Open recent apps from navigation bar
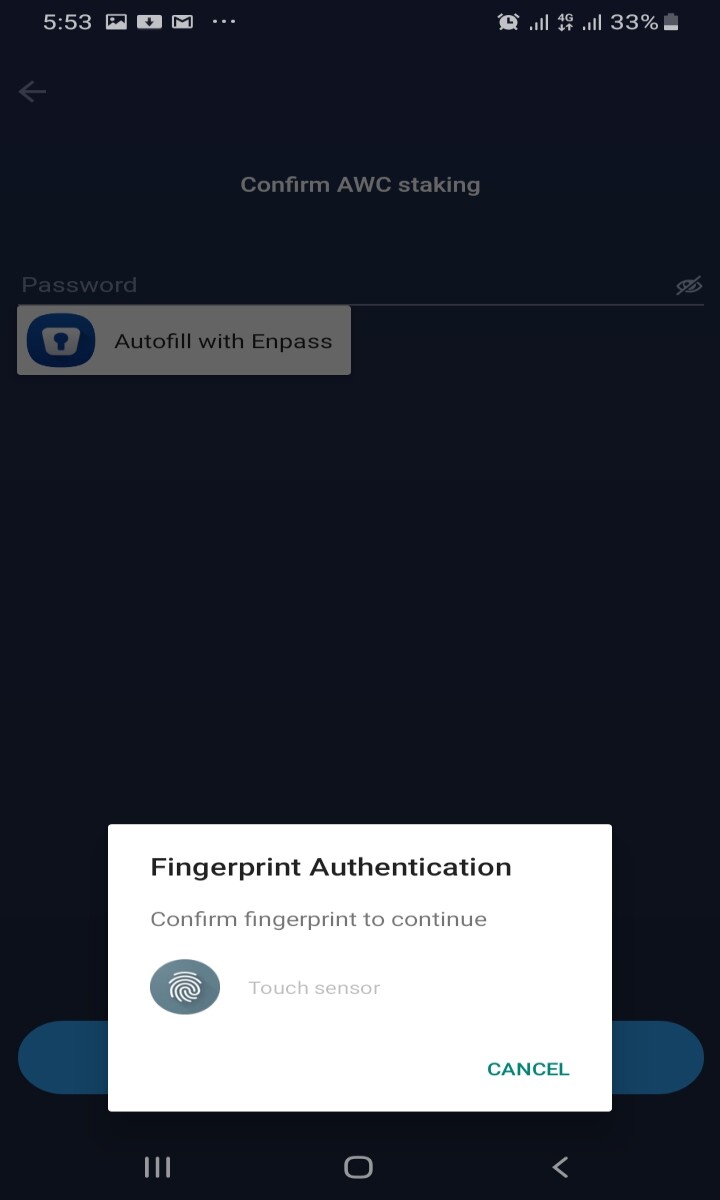This screenshot has height=1200, width=720. point(157,1167)
